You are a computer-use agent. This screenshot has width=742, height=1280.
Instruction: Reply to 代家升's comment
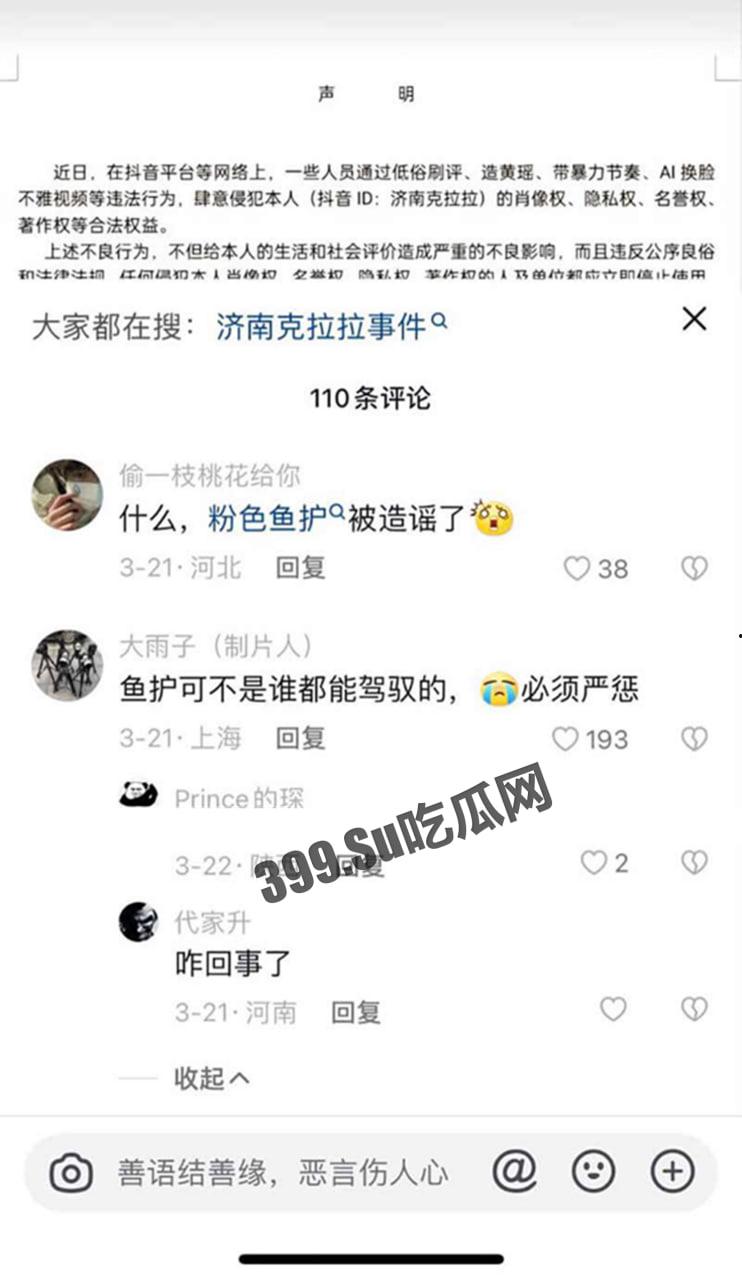[356, 1012]
